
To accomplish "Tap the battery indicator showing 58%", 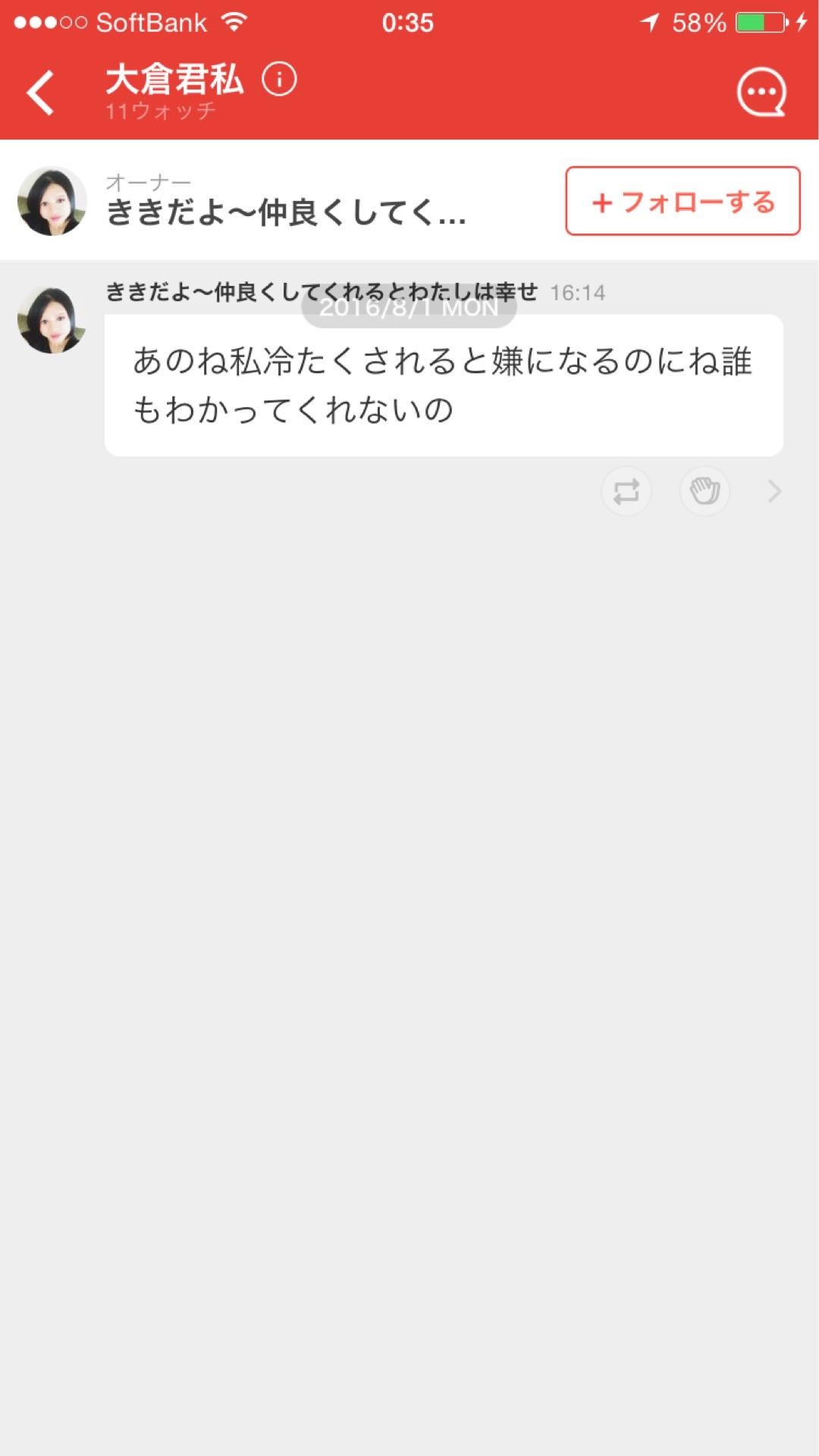I will point(761,23).
